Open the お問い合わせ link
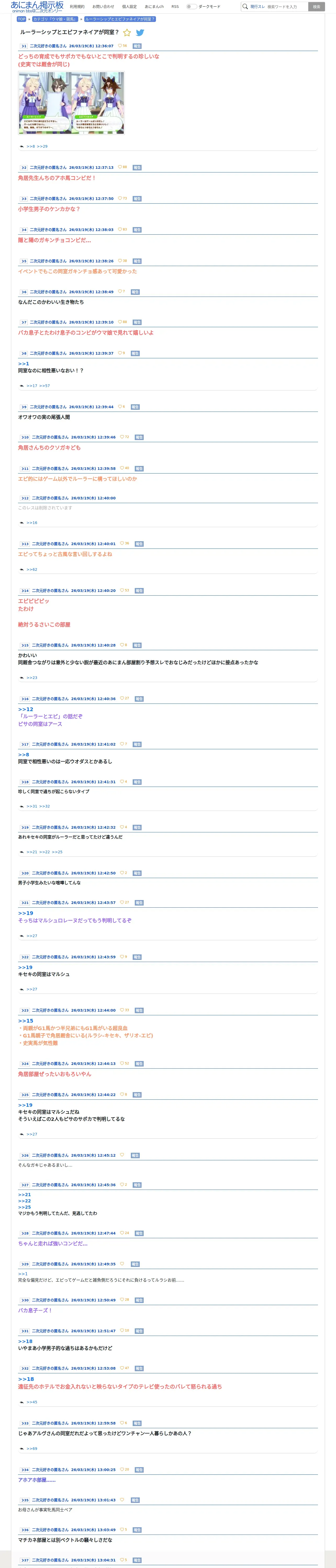The image size is (336, 1568). click(x=103, y=7)
